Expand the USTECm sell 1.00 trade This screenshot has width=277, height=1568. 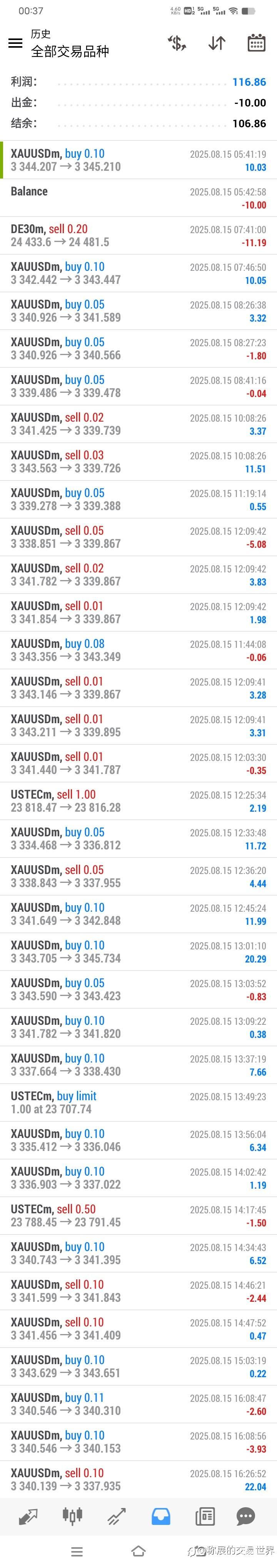(138, 801)
